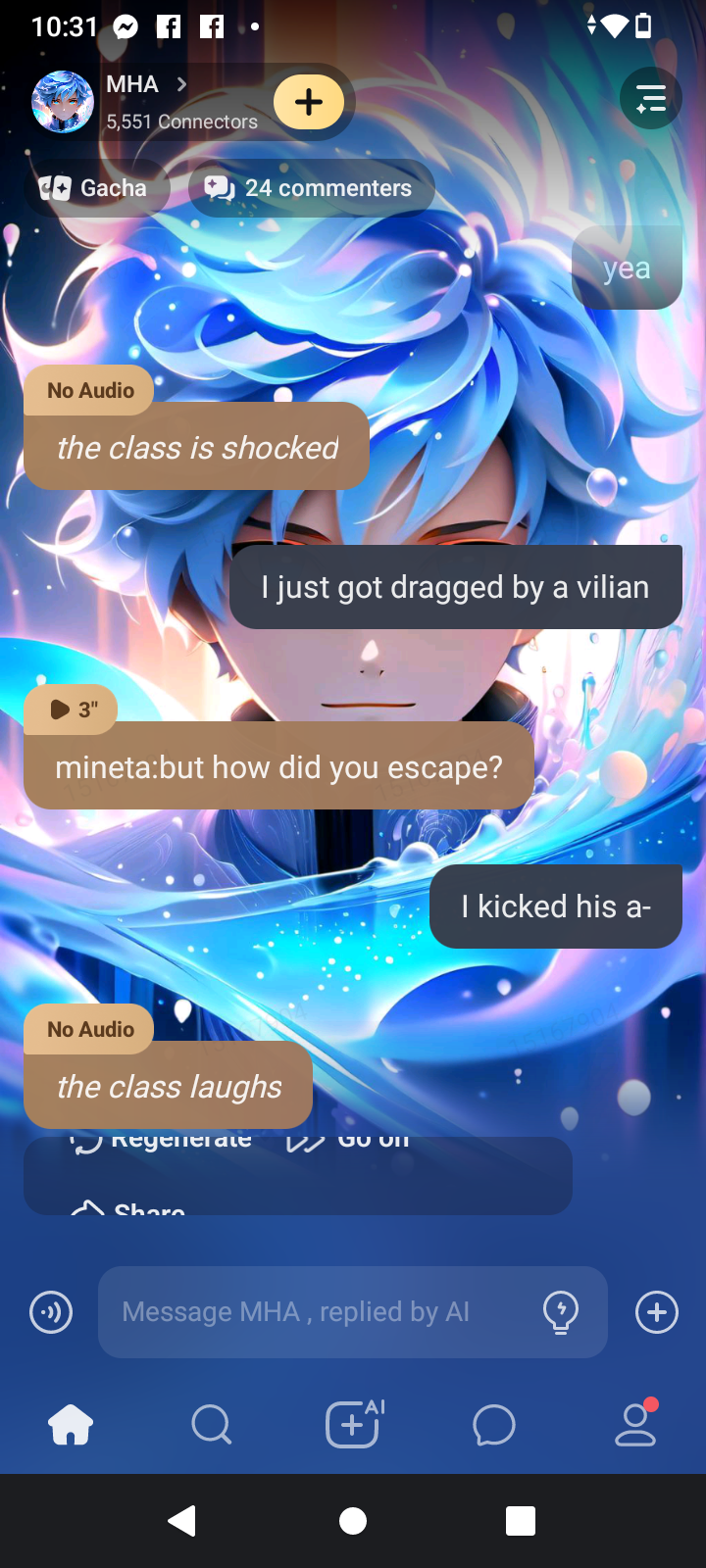The height and width of the screenshot is (1568, 706).
Task: Go back with system back button
Action: point(182,1521)
